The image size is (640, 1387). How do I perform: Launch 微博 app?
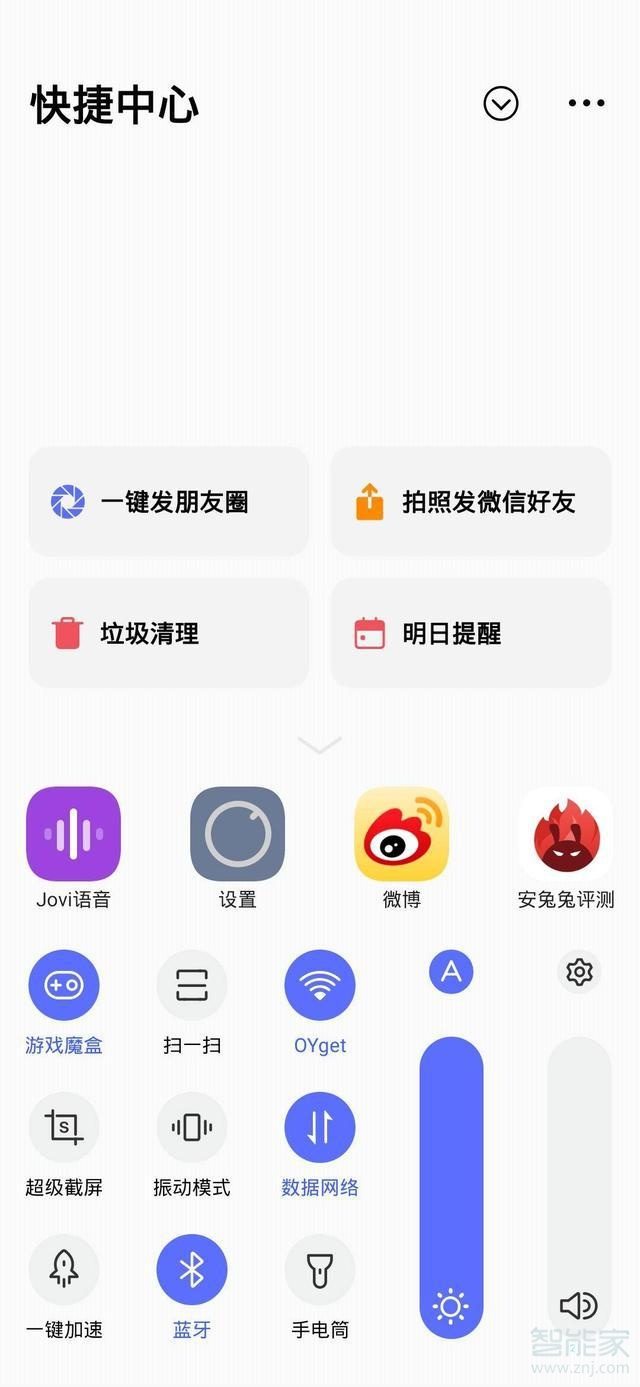tap(401, 834)
